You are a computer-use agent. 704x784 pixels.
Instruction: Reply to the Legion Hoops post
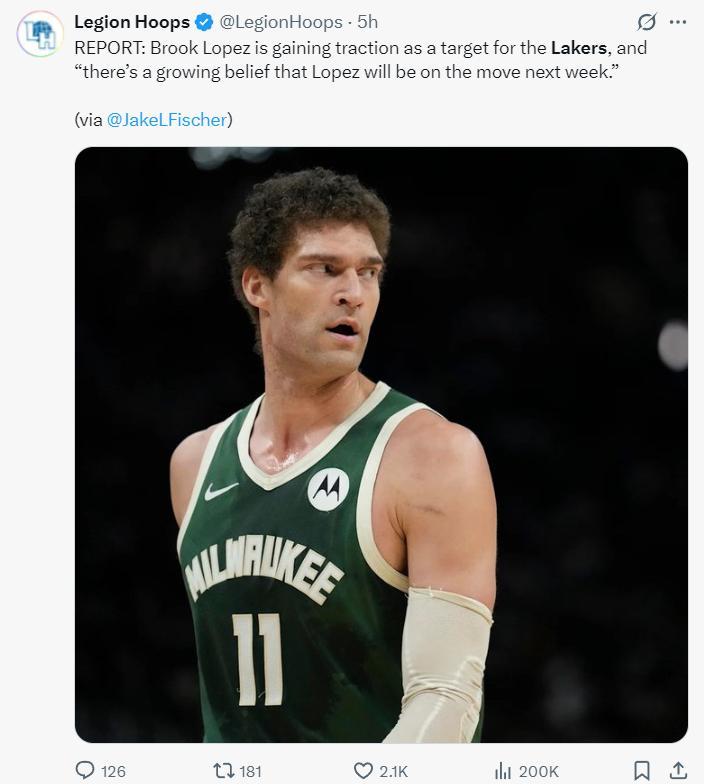click(87, 770)
